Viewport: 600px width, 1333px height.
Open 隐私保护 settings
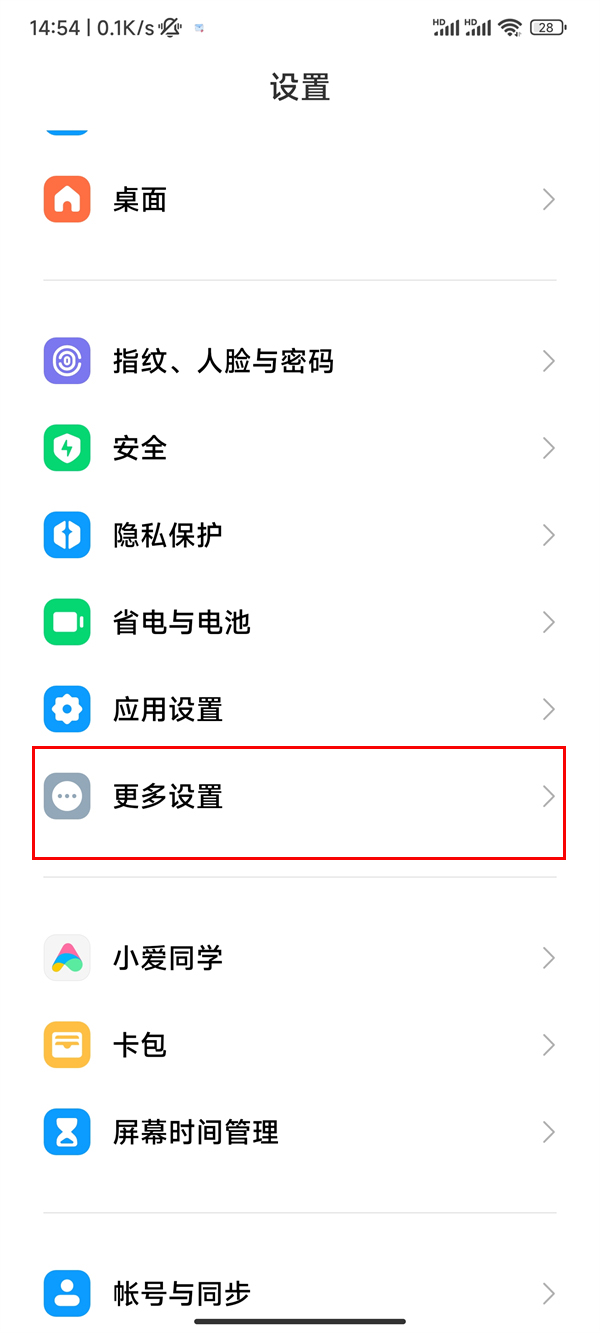[x=300, y=535]
